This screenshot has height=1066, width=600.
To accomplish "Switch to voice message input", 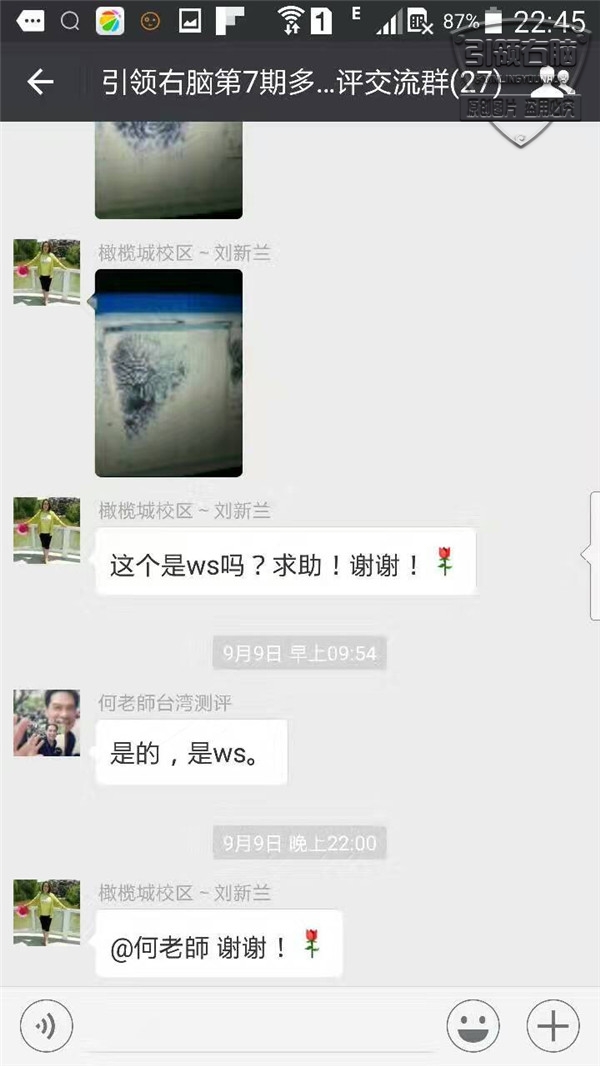I will [46, 1026].
